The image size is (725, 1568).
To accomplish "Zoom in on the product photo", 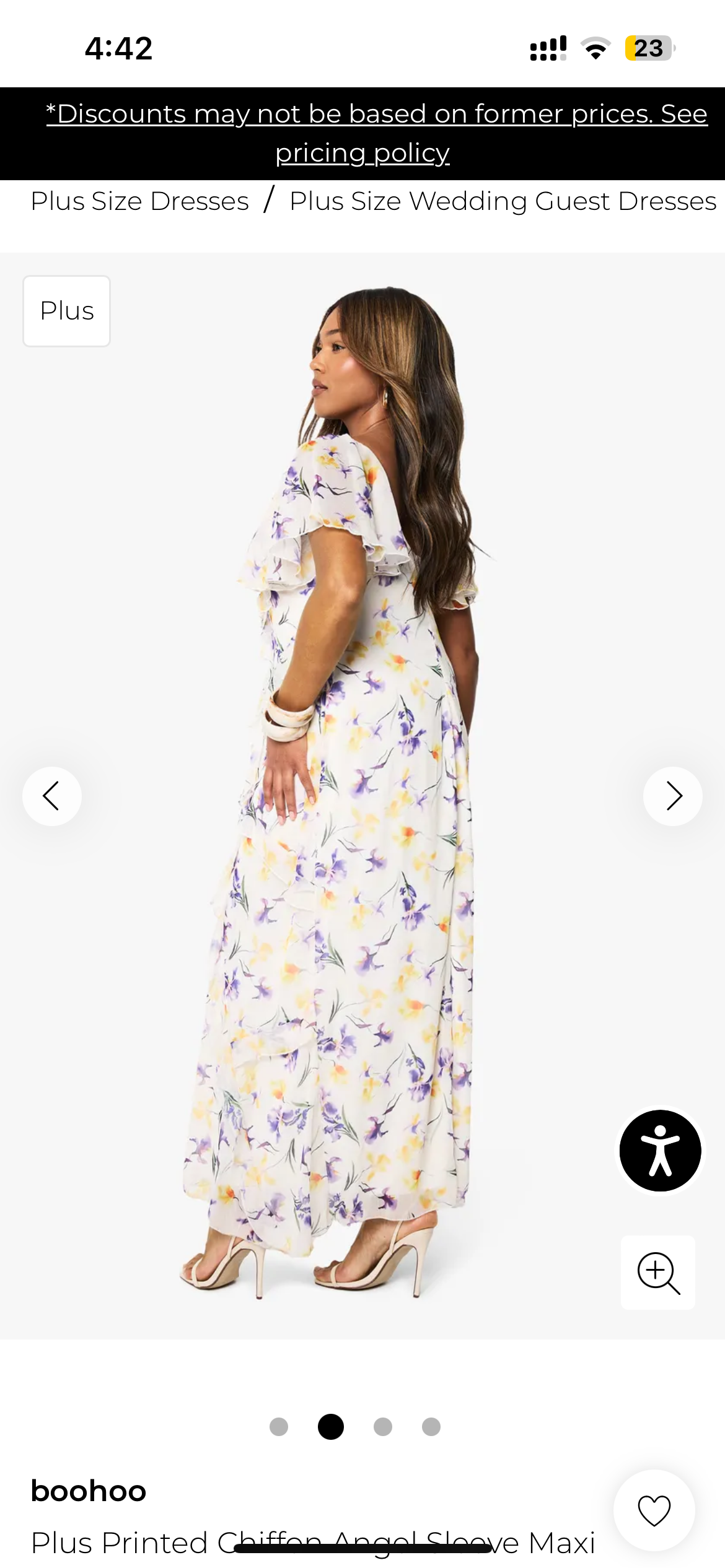I will coord(657,1272).
